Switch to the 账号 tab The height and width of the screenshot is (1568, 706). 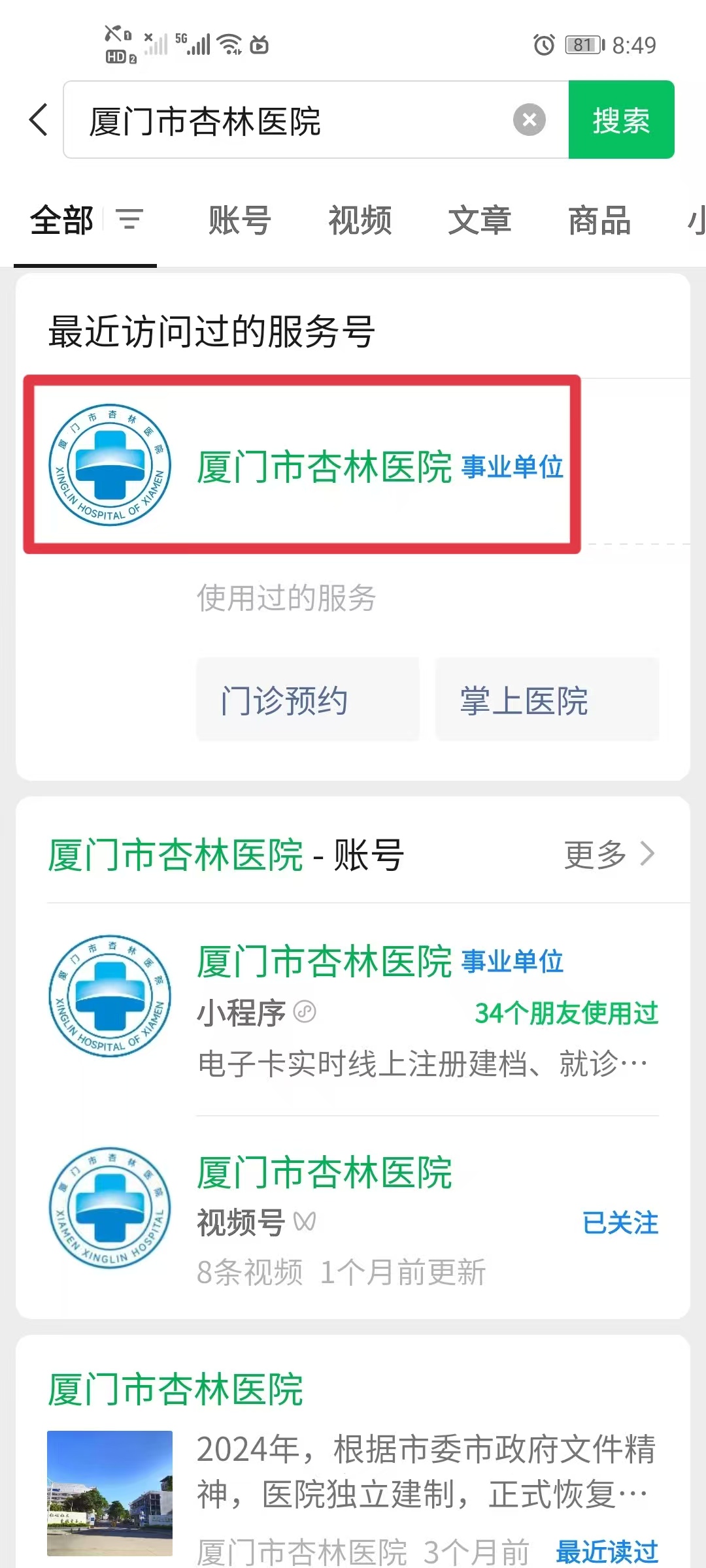[239, 221]
